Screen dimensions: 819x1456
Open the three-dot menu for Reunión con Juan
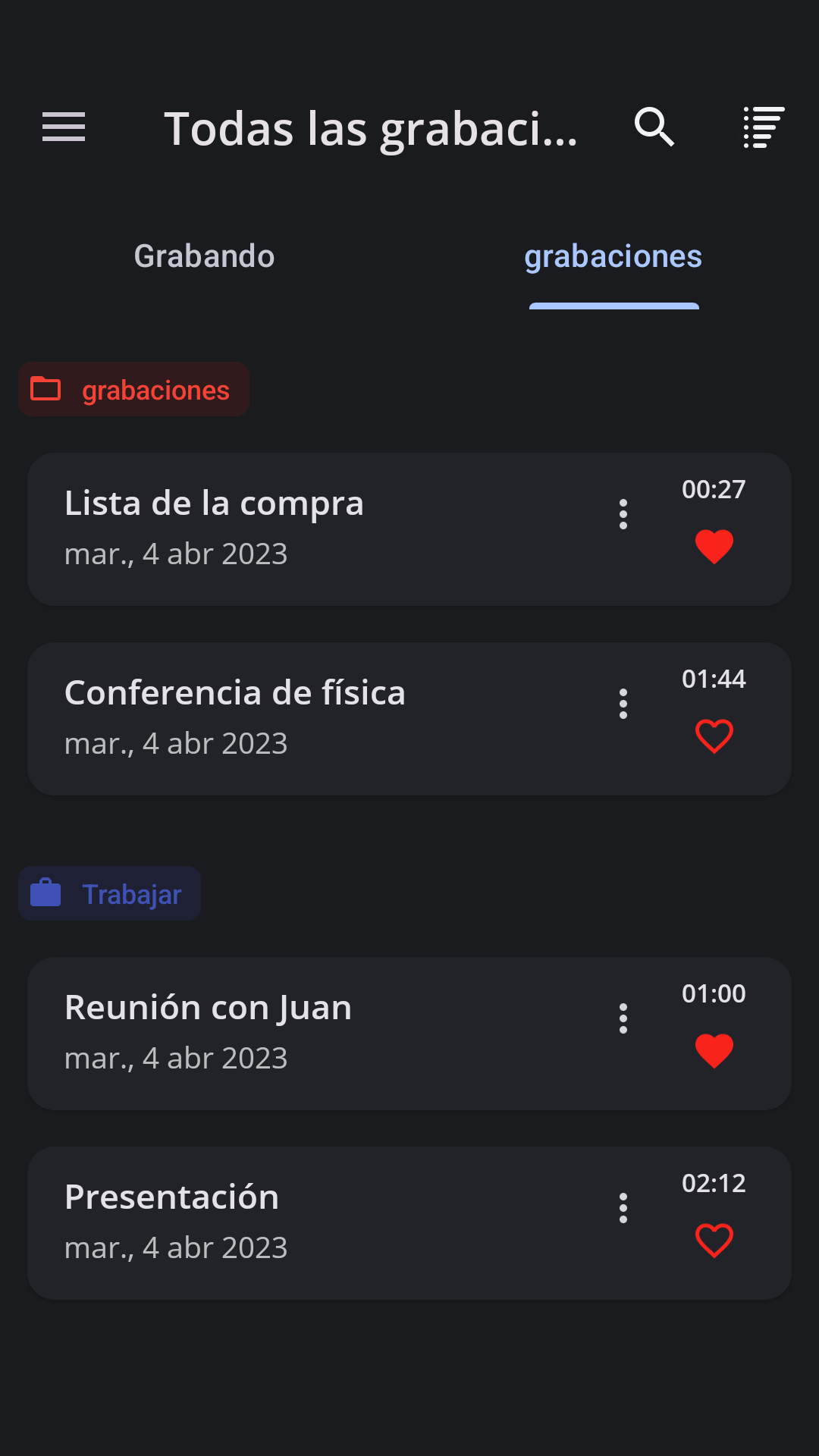pos(623,1018)
